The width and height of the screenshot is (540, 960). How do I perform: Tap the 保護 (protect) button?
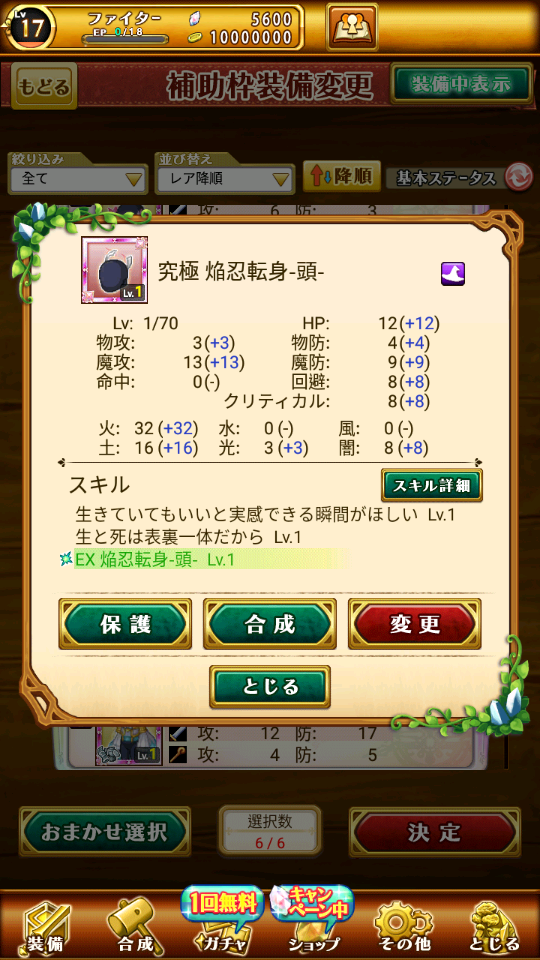click(125, 624)
